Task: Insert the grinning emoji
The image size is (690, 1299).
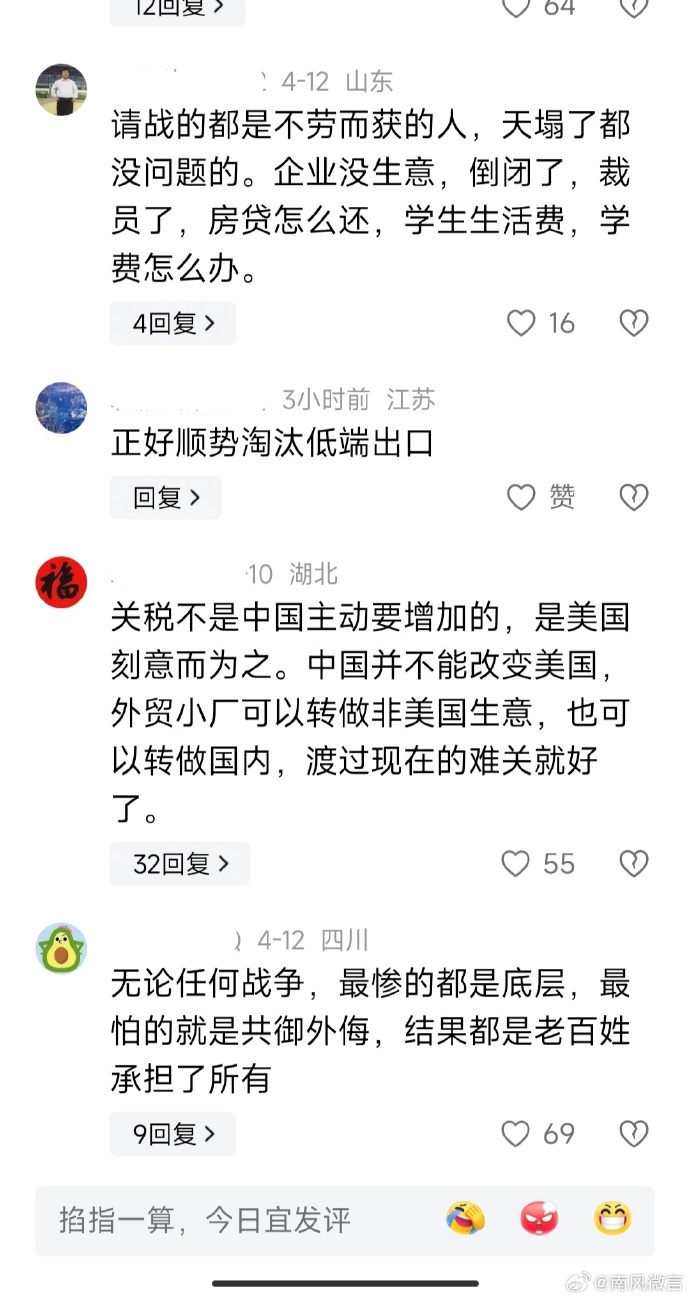Action: tap(612, 1219)
